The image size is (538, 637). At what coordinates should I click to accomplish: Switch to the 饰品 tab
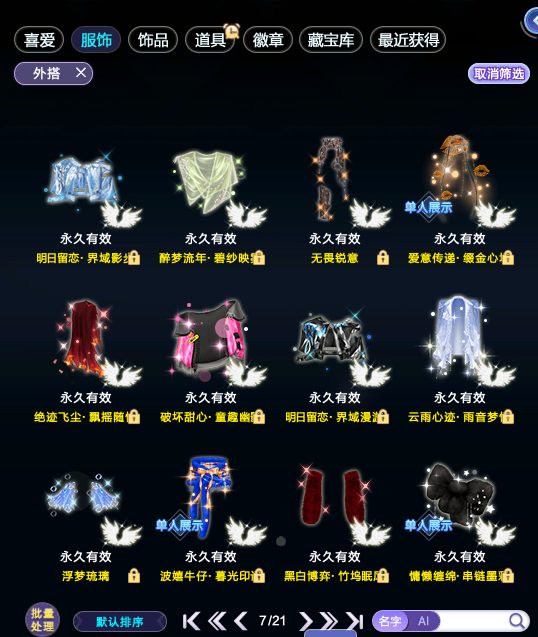153,40
